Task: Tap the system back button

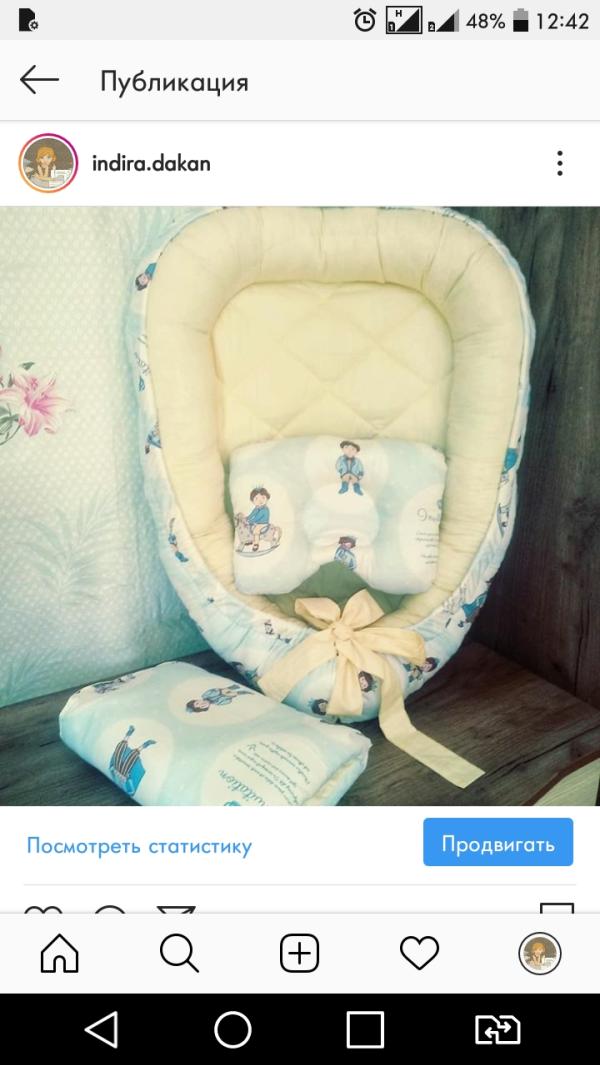Action: pos(101,1028)
